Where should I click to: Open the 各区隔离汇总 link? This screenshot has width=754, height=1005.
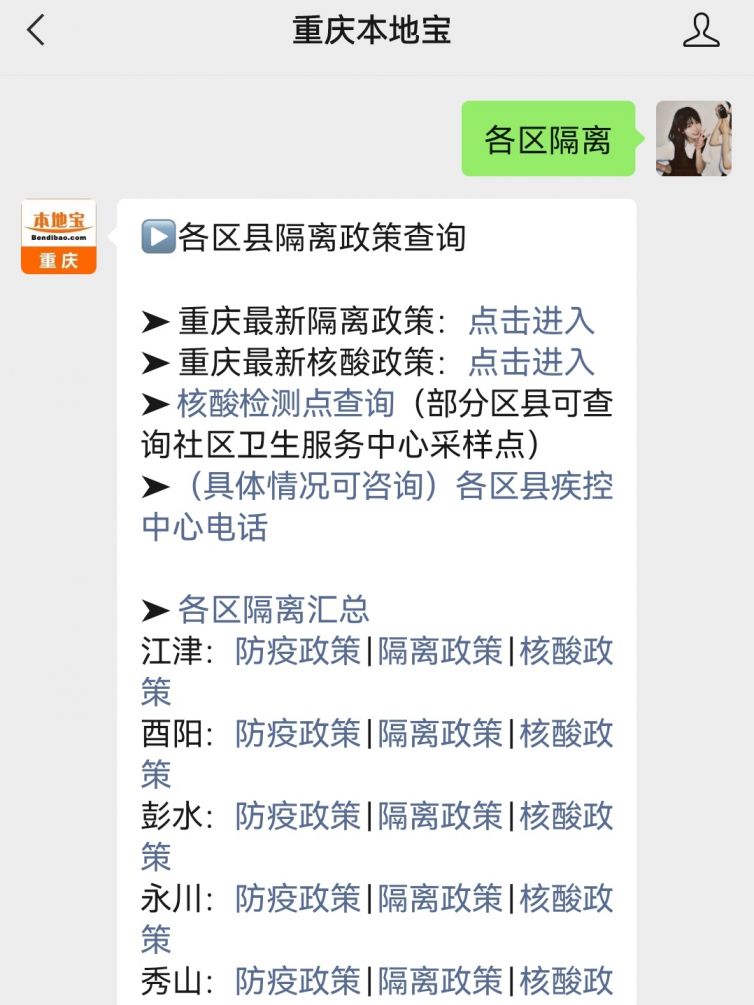pyautogui.click(x=273, y=609)
